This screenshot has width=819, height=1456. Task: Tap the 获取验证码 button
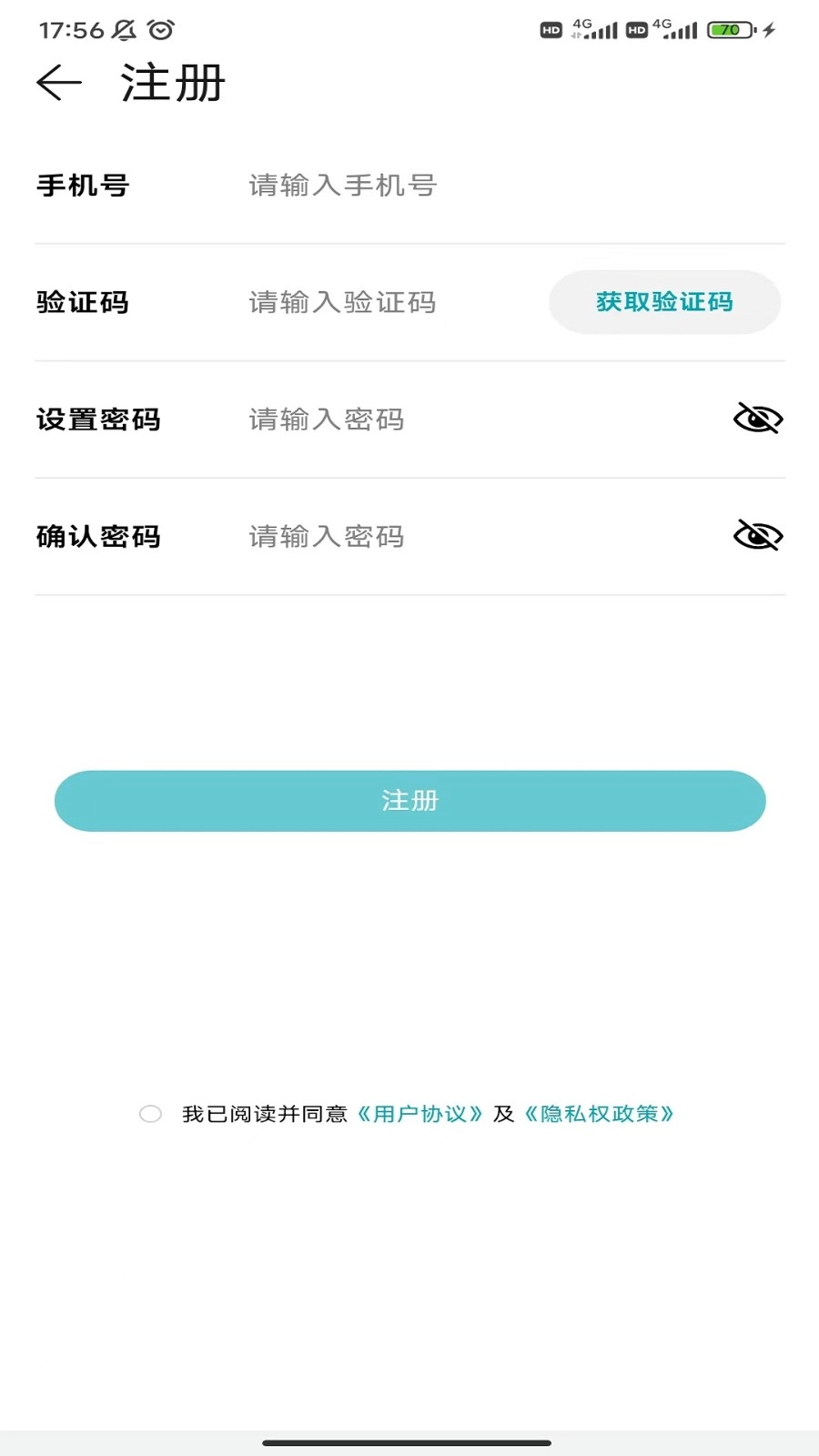(x=664, y=301)
